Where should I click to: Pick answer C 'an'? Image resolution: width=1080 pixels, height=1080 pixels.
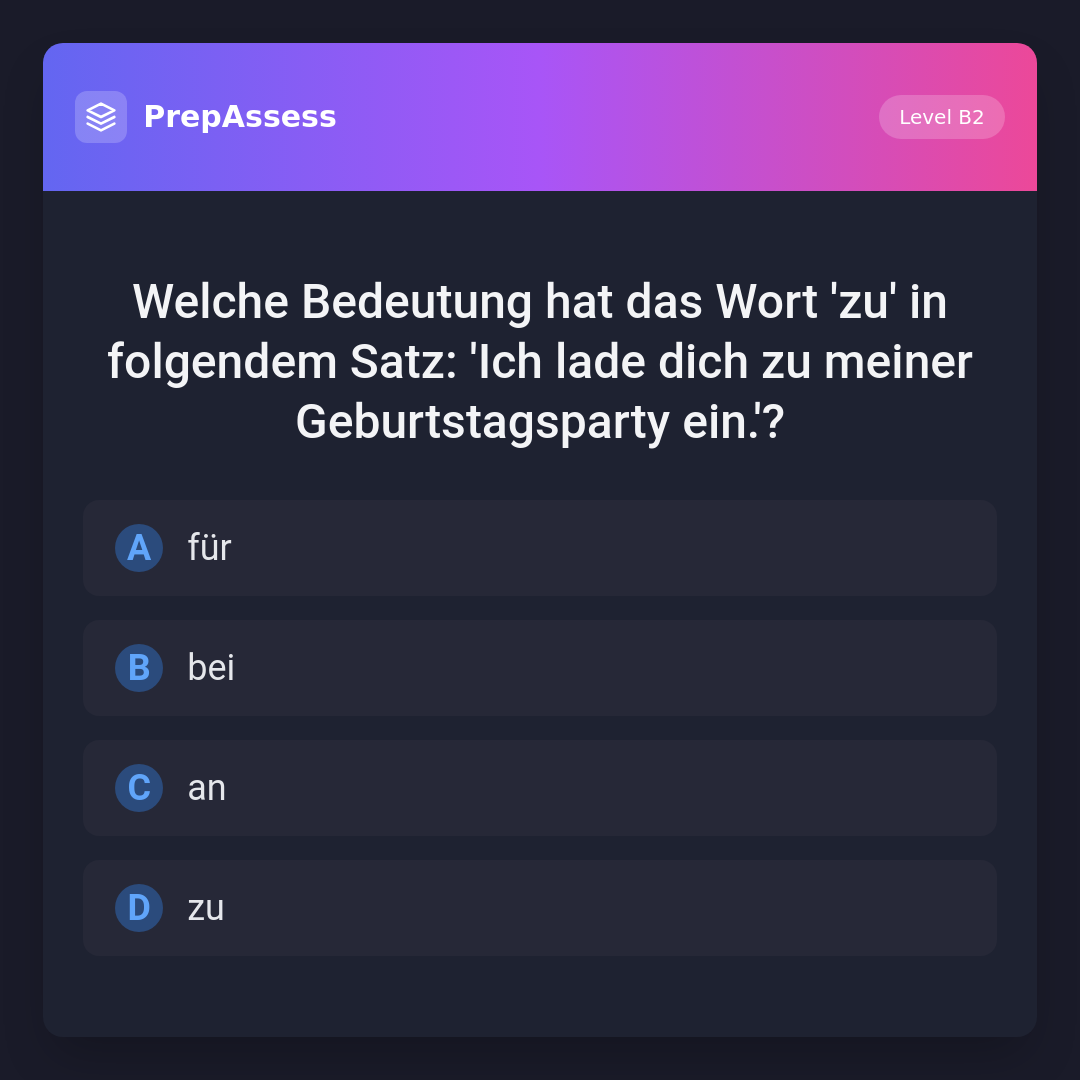pyautogui.click(x=540, y=788)
